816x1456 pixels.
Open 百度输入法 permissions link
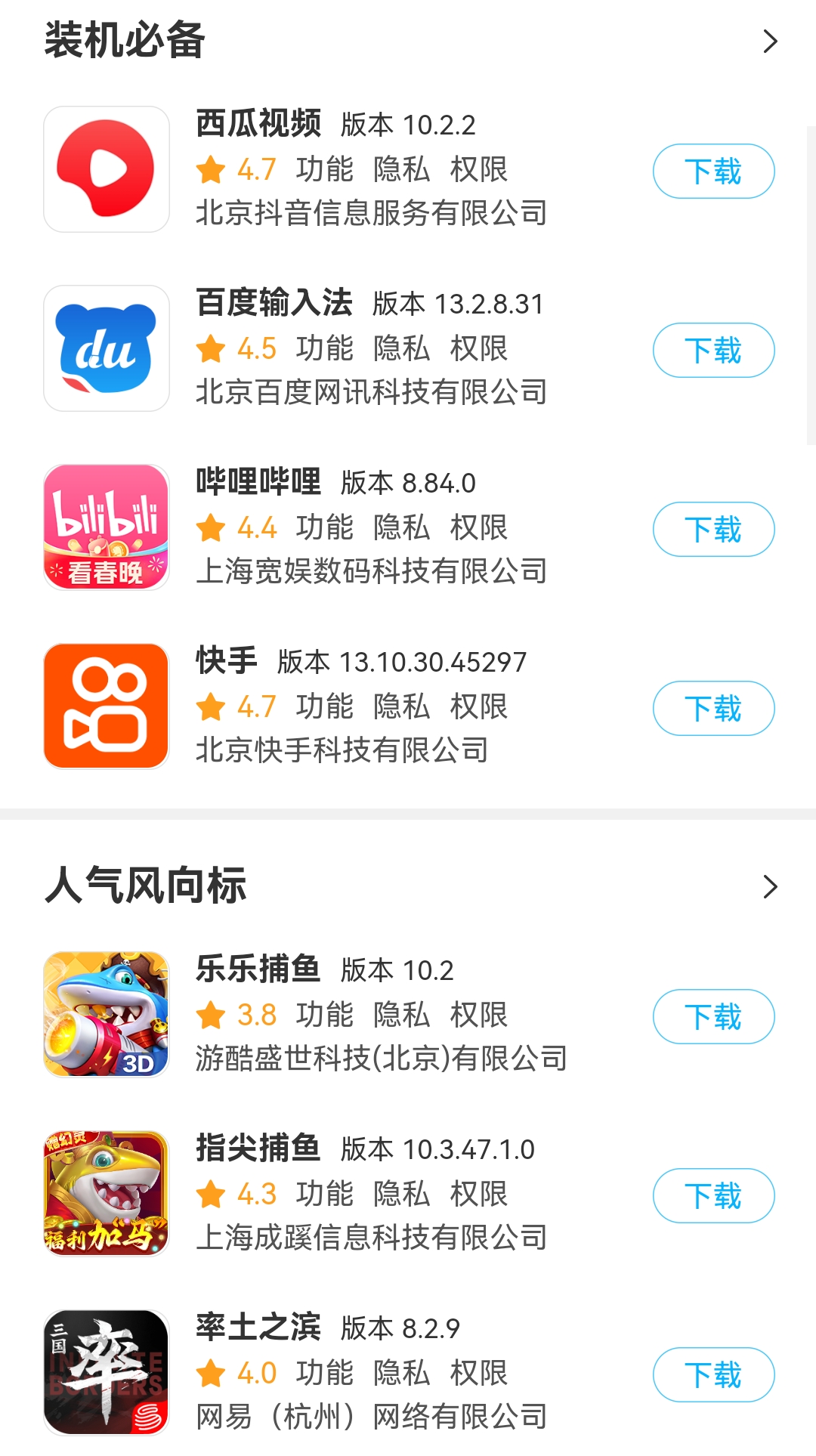coord(478,348)
